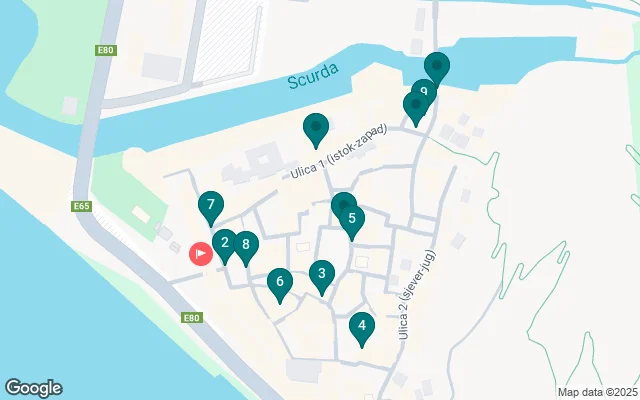Tap map pin number 2

[225, 243]
